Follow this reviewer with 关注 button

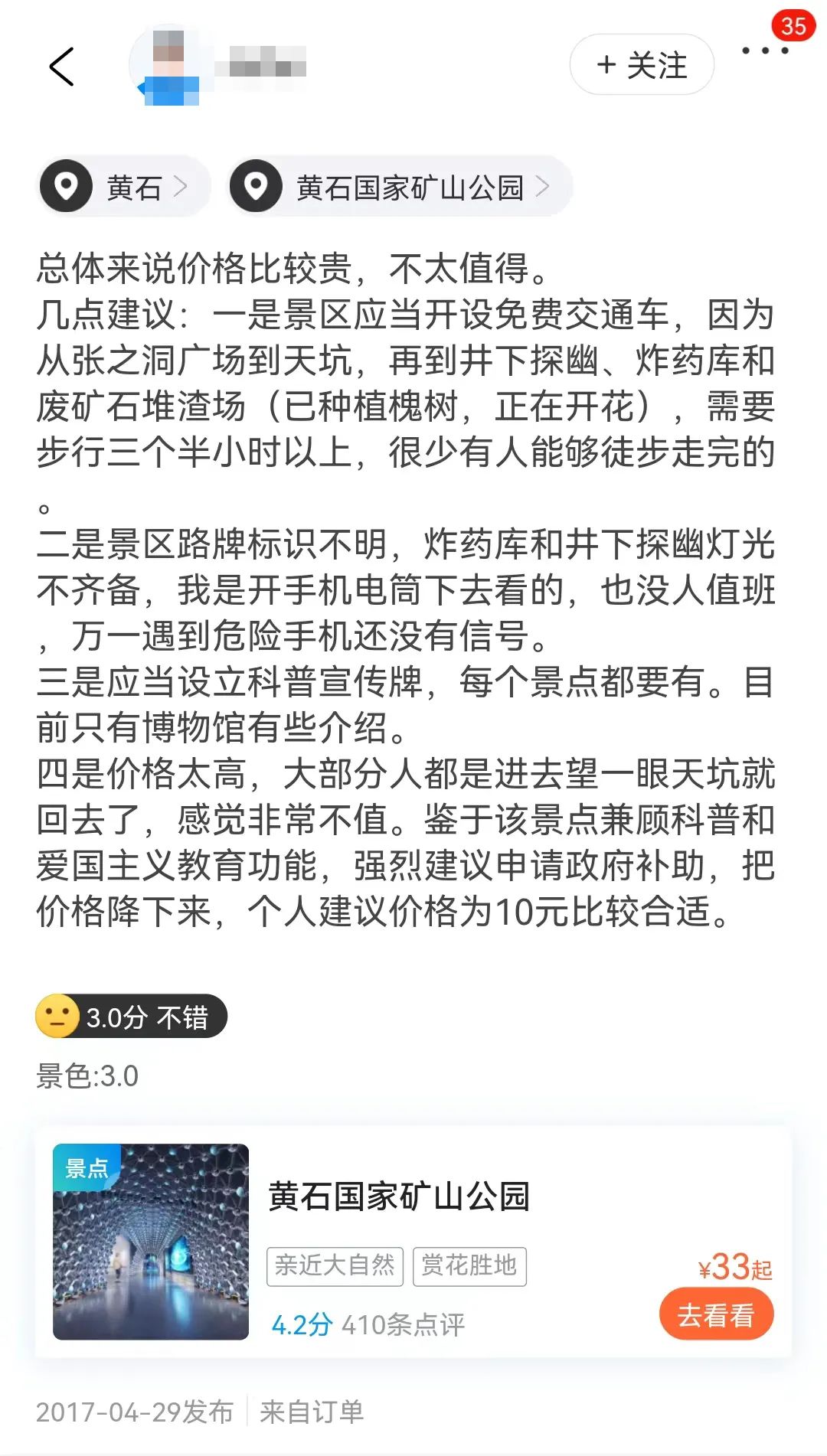[x=642, y=65]
